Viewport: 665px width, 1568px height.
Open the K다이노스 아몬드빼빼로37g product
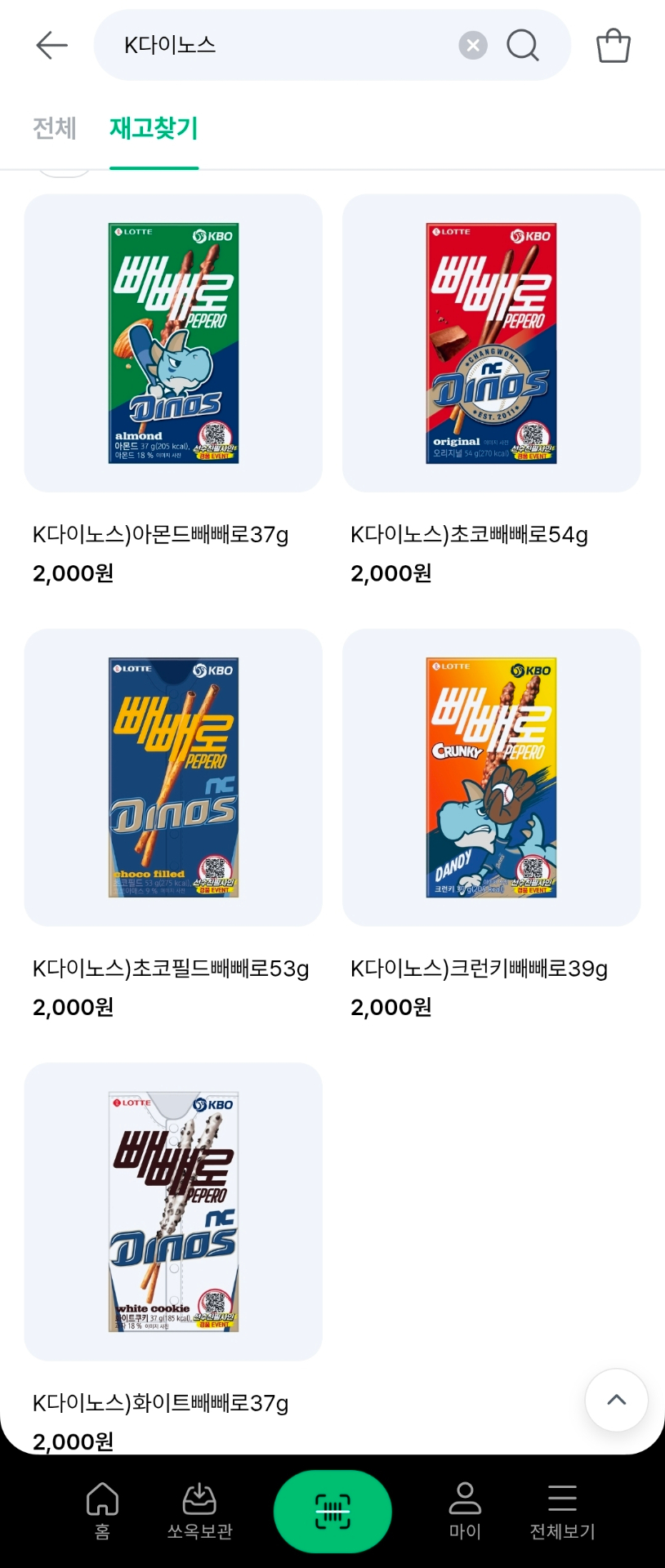point(172,343)
